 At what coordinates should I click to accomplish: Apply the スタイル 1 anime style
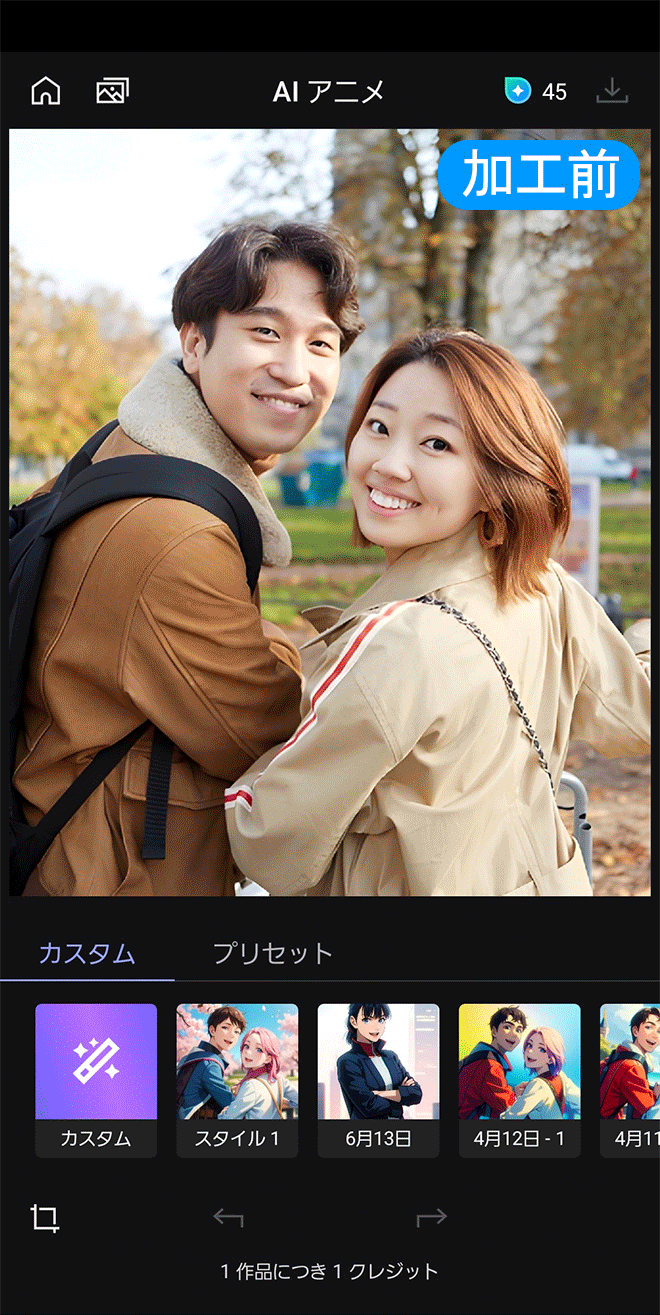tap(237, 1079)
